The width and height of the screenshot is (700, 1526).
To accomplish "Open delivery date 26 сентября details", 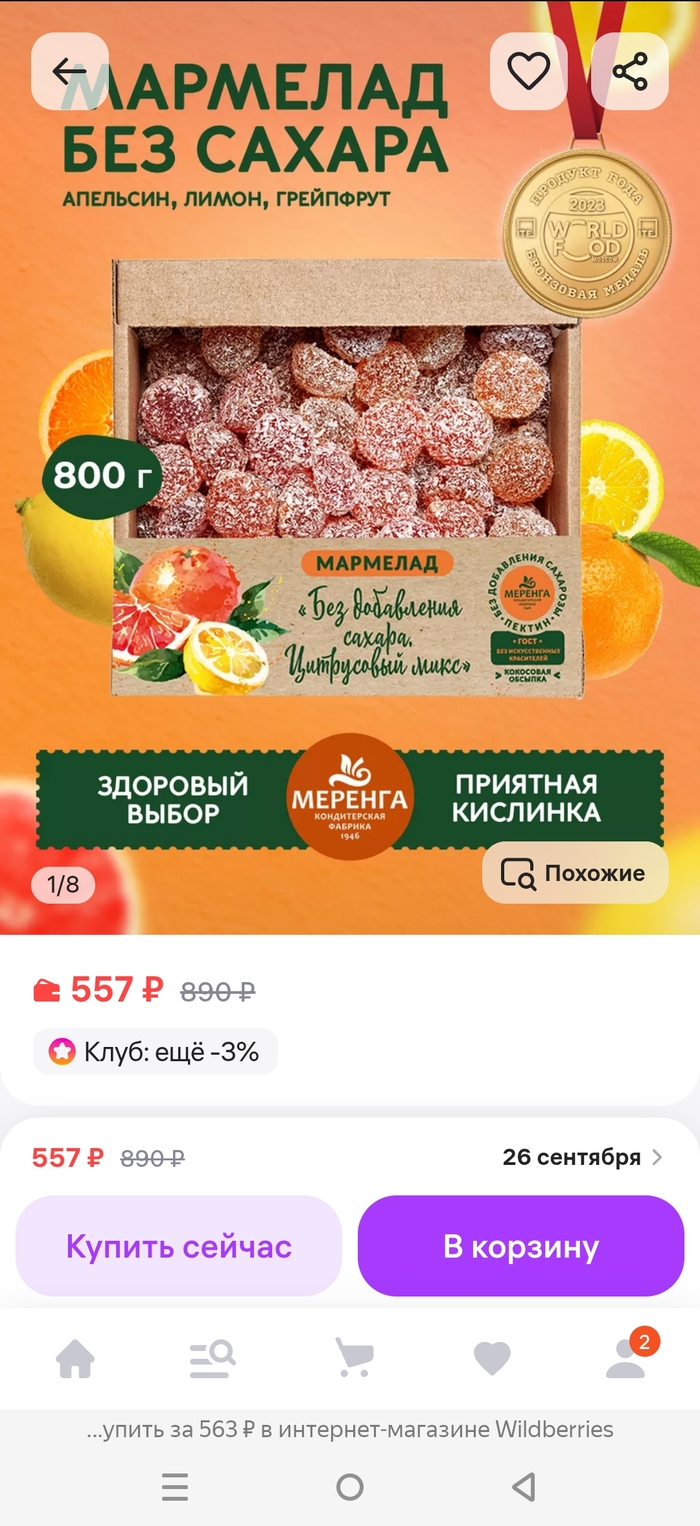I will pyautogui.click(x=582, y=1158).
